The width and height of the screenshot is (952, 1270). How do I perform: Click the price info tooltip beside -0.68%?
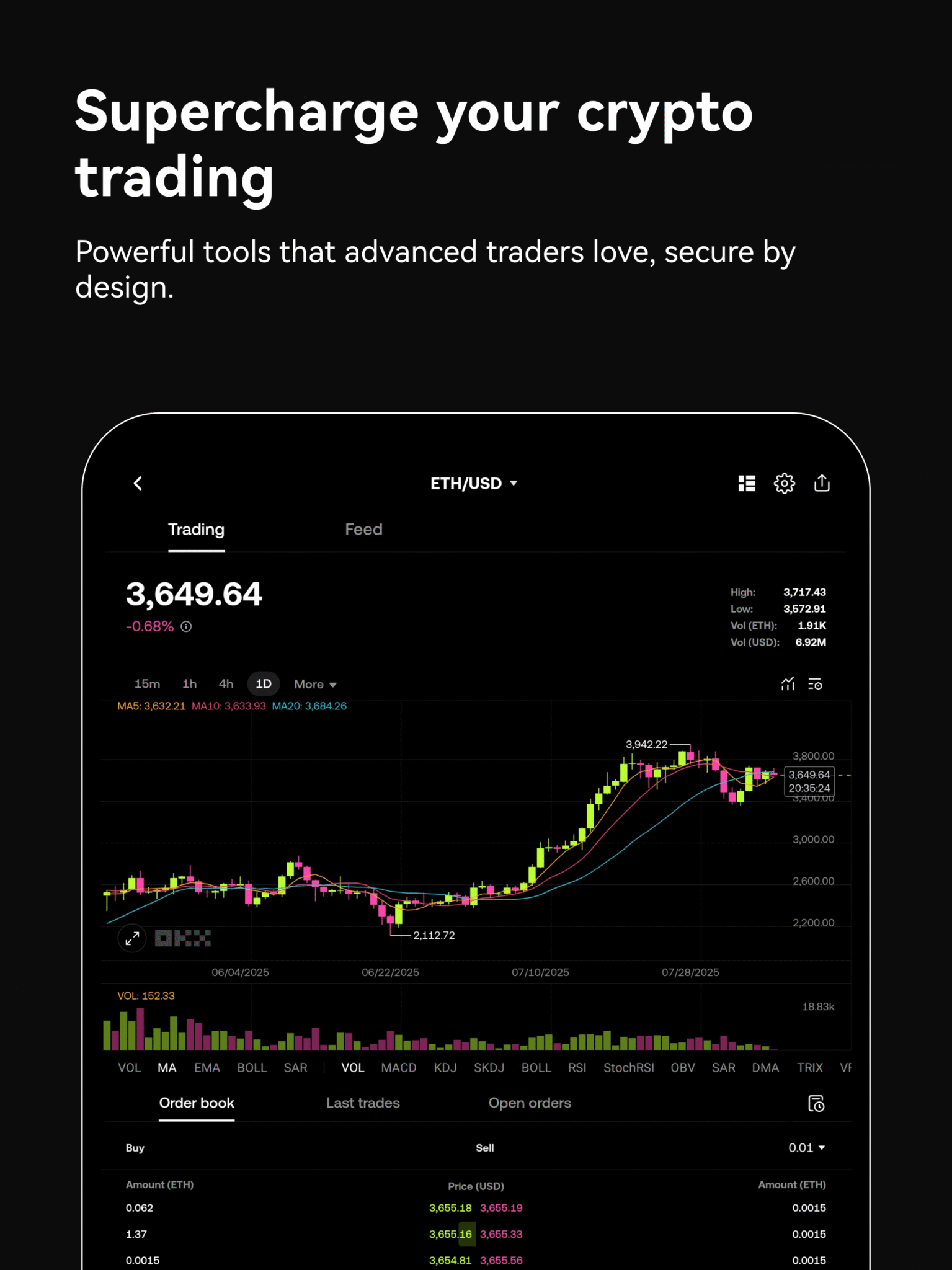tap(185, 626)
